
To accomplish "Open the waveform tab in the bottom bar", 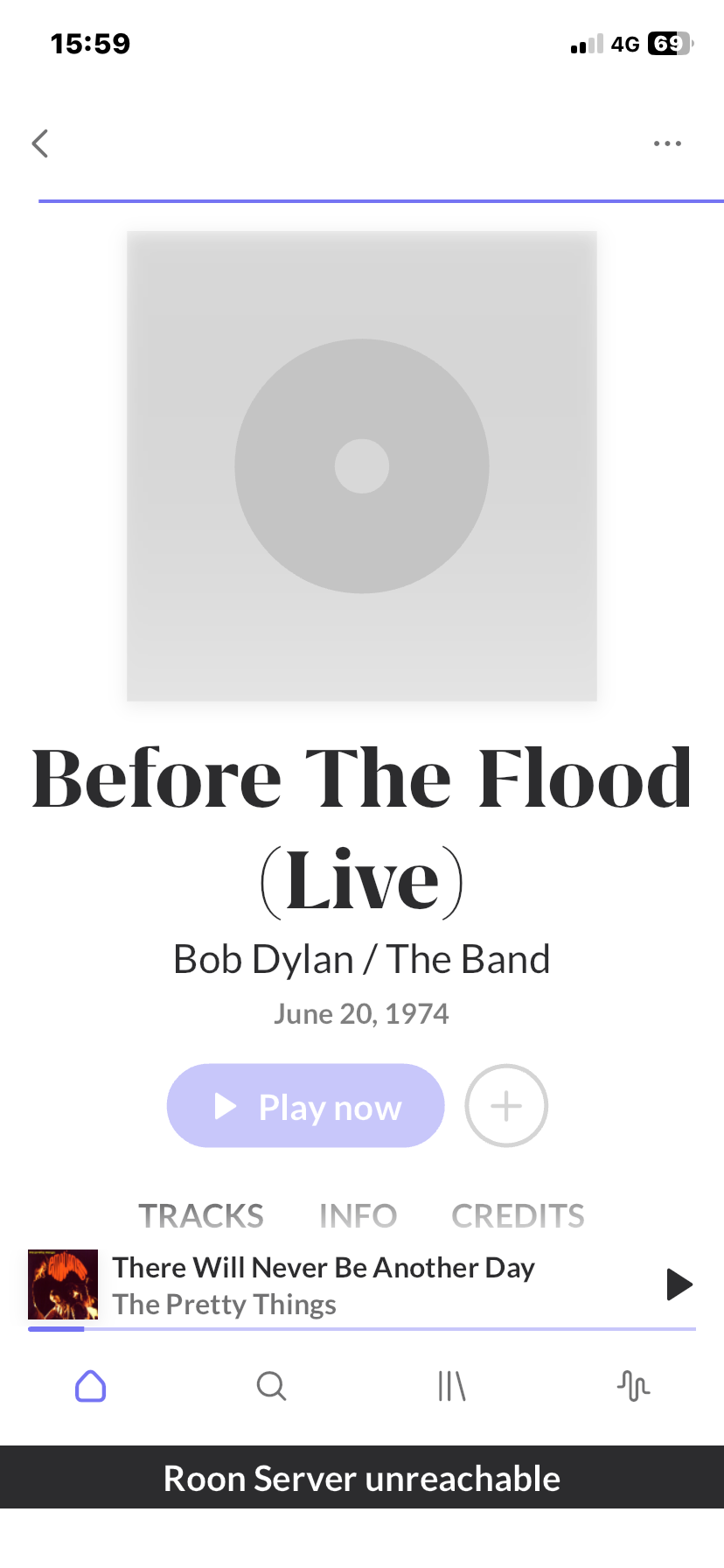I will tap(633, 1386).
